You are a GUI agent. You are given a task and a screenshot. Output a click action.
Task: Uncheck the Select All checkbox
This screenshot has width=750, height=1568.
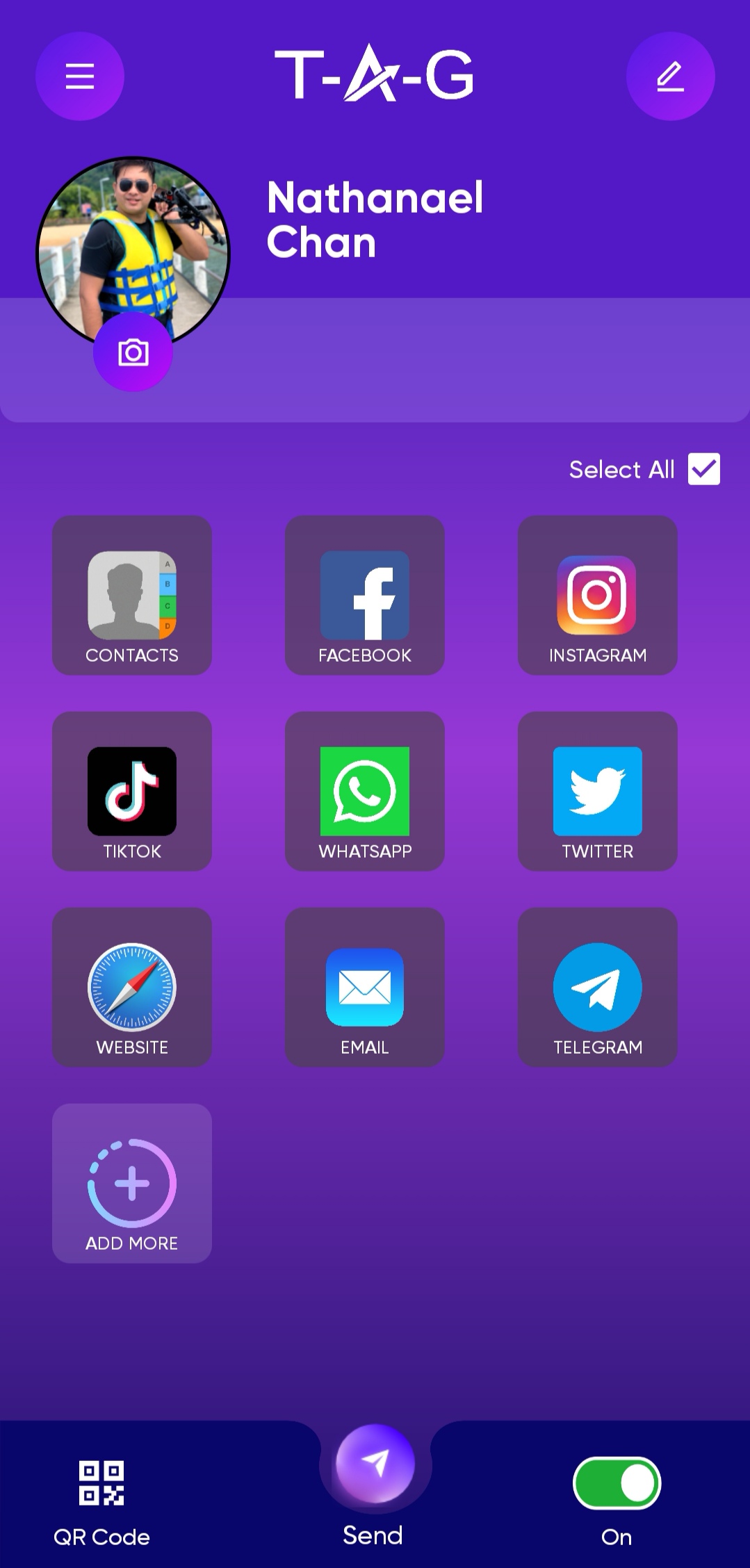point(703,469)
